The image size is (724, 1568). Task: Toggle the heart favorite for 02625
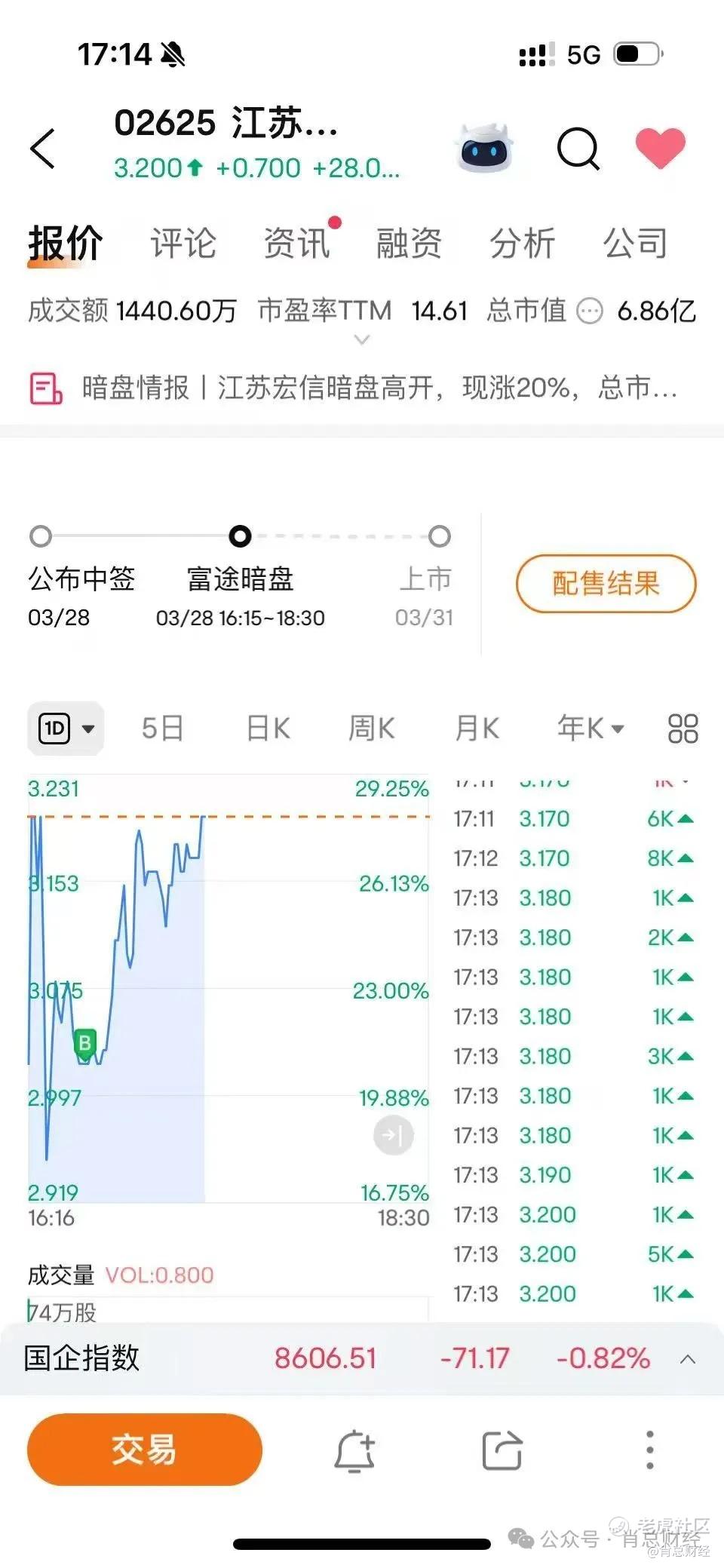[x=660, y=146]
